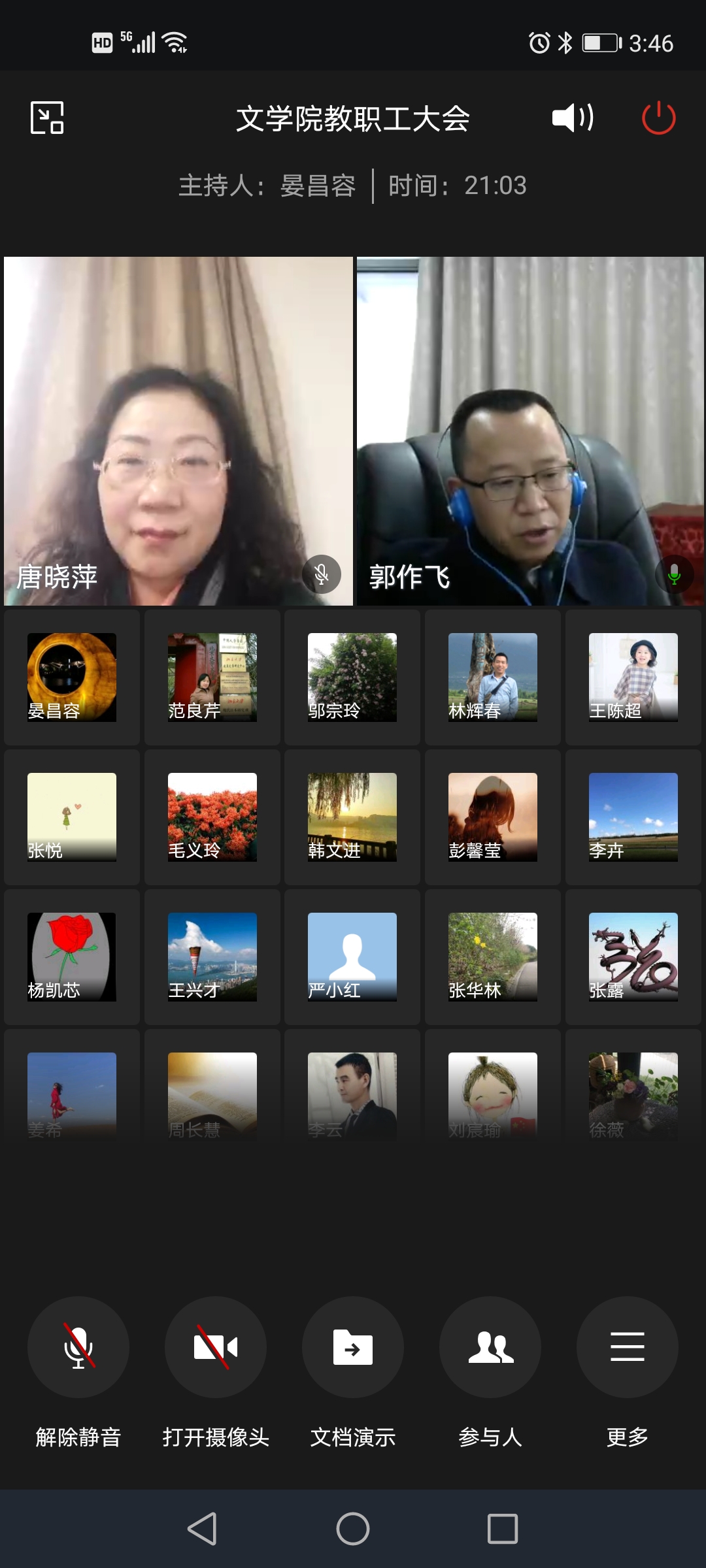Tap participant tile 严小红

click(x=352, y=957)
